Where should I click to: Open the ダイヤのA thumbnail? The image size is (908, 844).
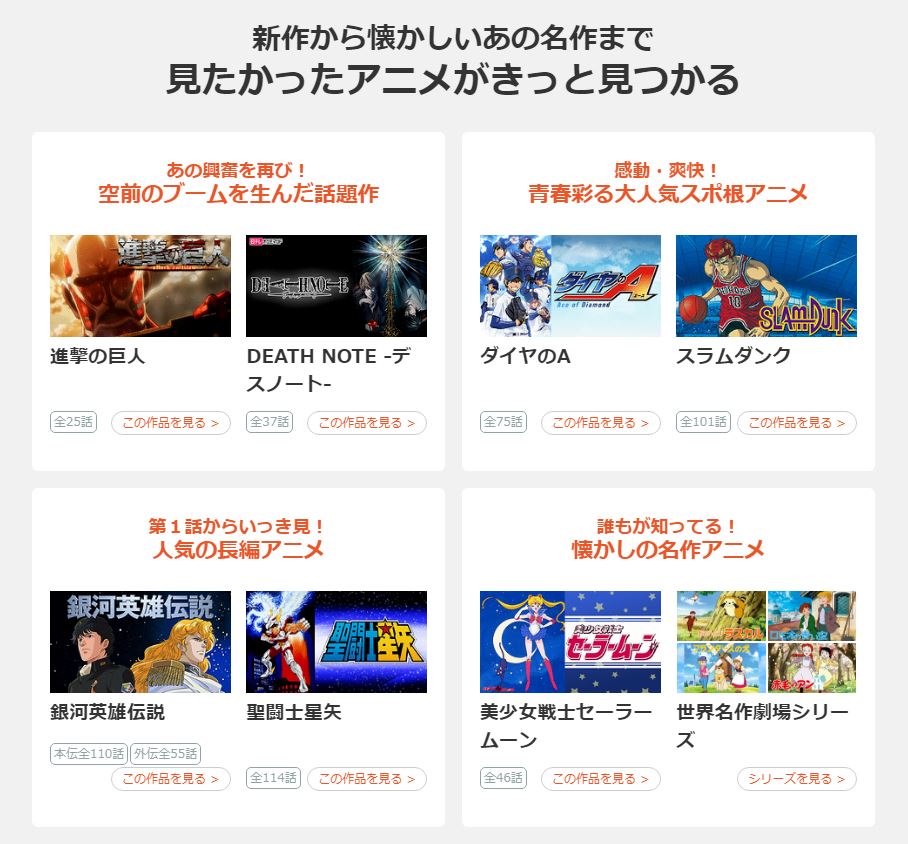pos(570,286)
